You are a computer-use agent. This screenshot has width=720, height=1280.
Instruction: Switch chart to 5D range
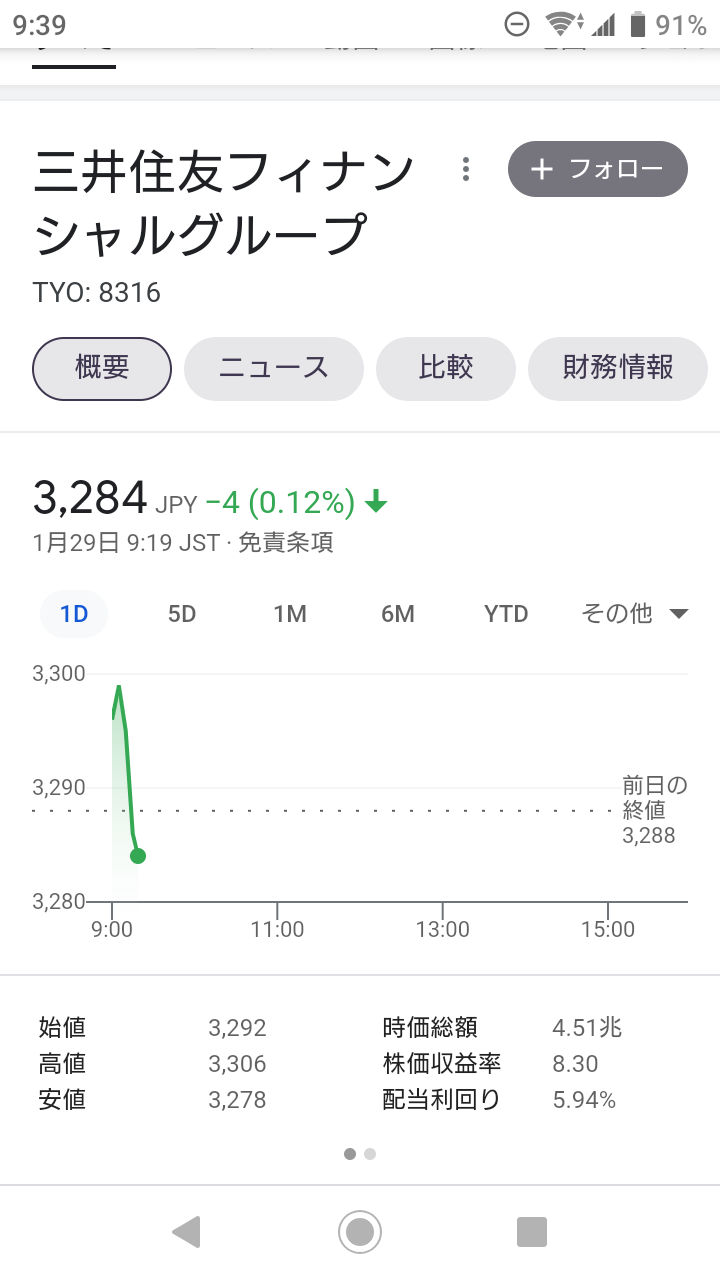click(x=182, y=614)
